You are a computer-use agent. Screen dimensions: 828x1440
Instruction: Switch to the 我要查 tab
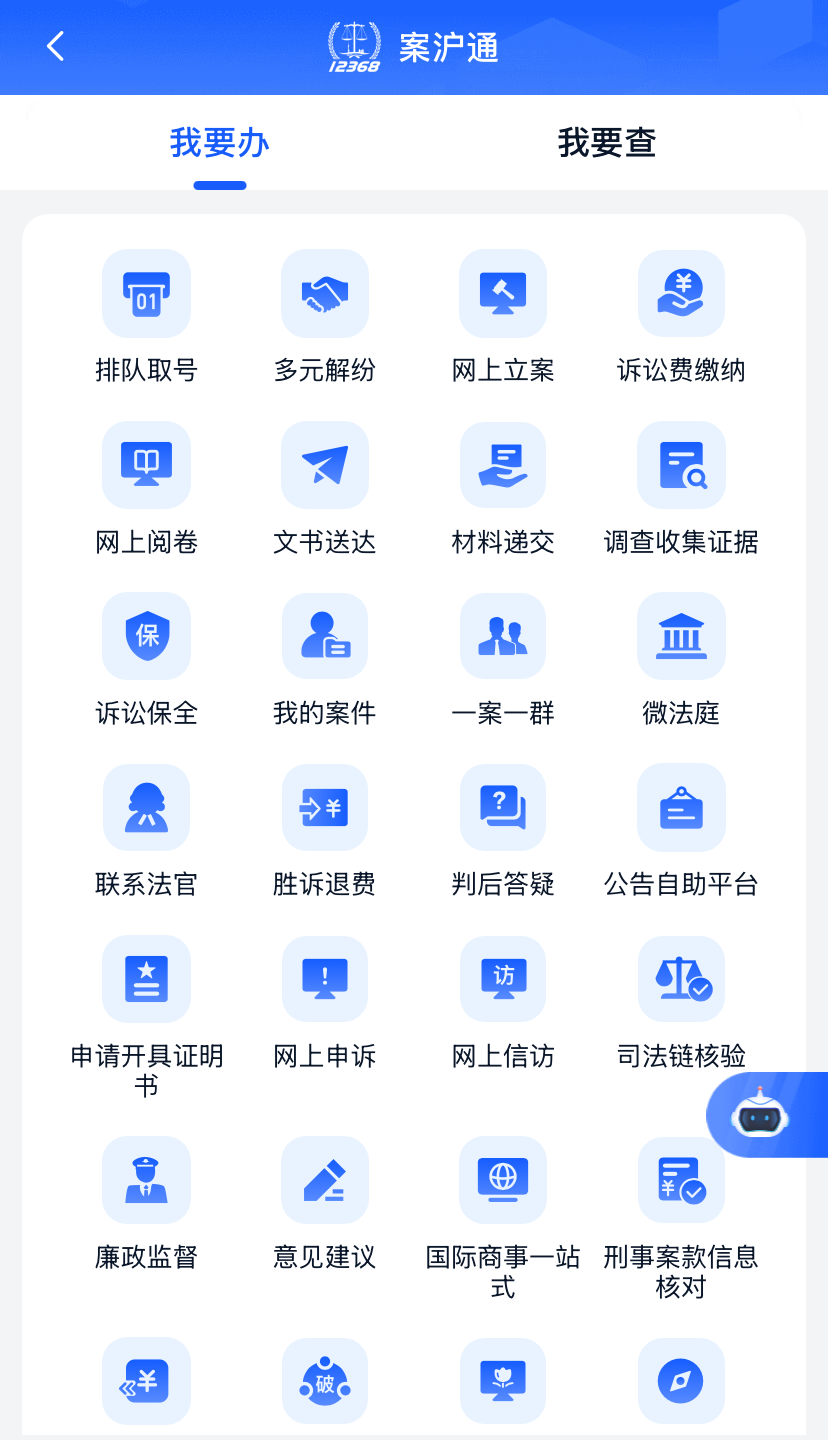[x=606, y=143]
